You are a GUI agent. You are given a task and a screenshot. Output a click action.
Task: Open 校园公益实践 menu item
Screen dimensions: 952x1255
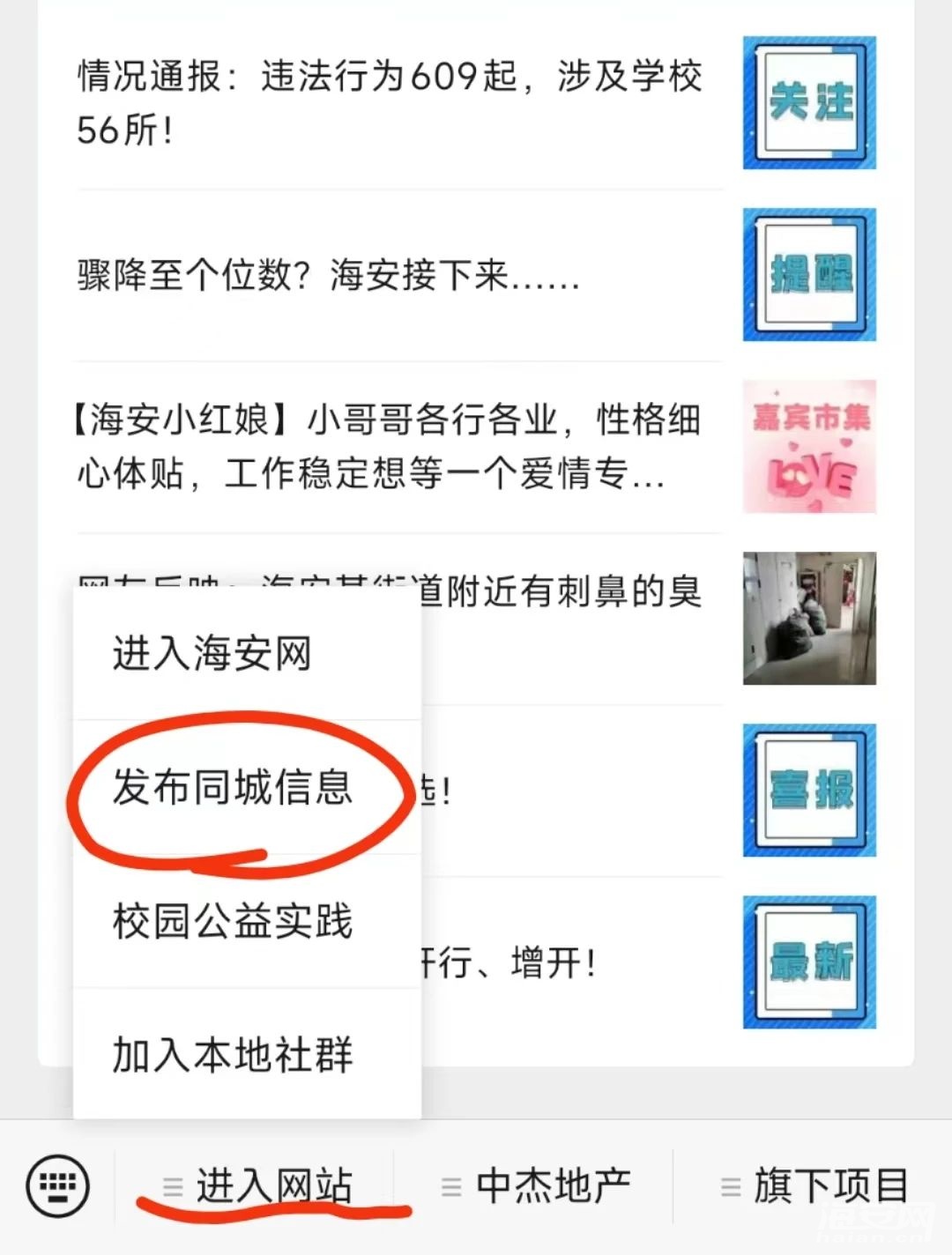pyautogui.click(x=233, y=922)
